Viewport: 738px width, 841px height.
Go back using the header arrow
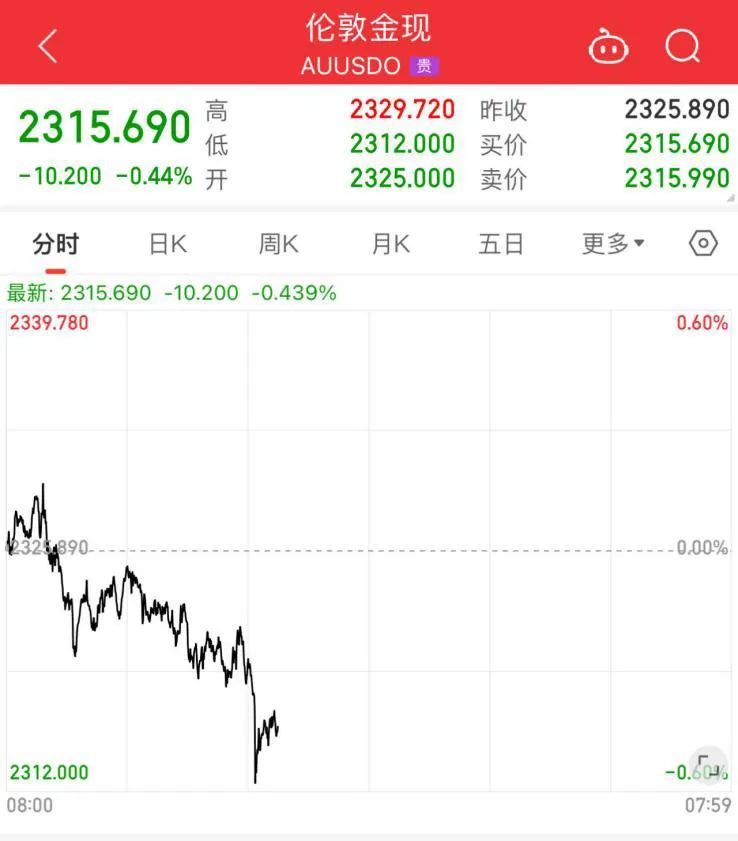47,46
